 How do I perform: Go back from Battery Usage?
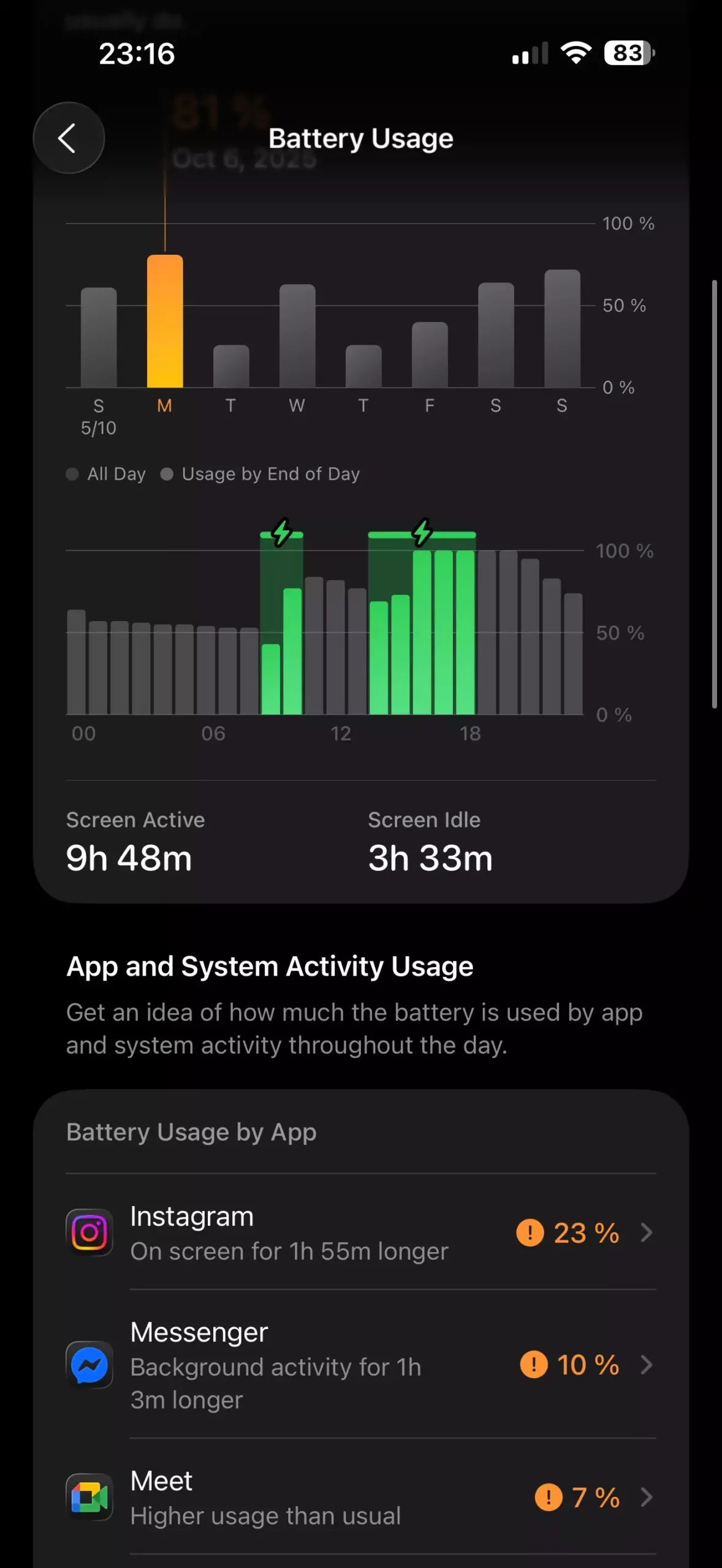(69, 138)
